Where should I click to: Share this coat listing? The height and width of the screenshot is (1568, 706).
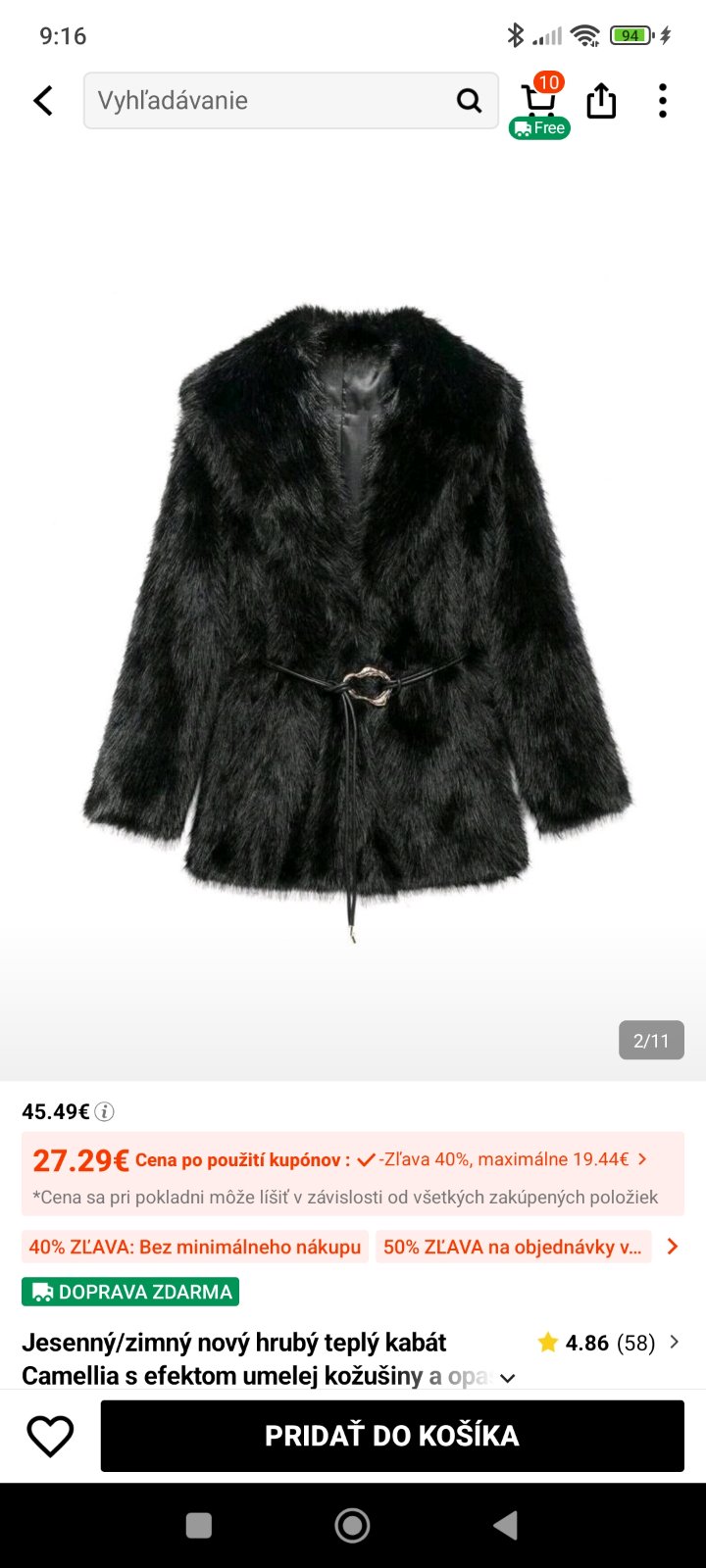click(x=601, y=101)
